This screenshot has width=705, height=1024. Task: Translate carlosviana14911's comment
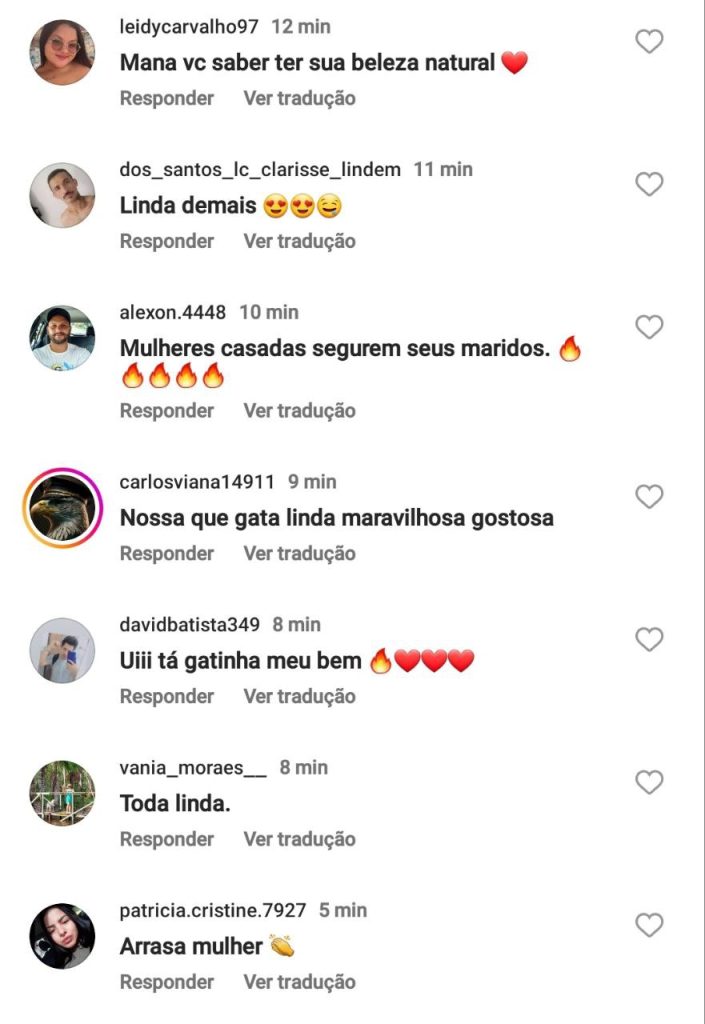[x=299, y=553]
